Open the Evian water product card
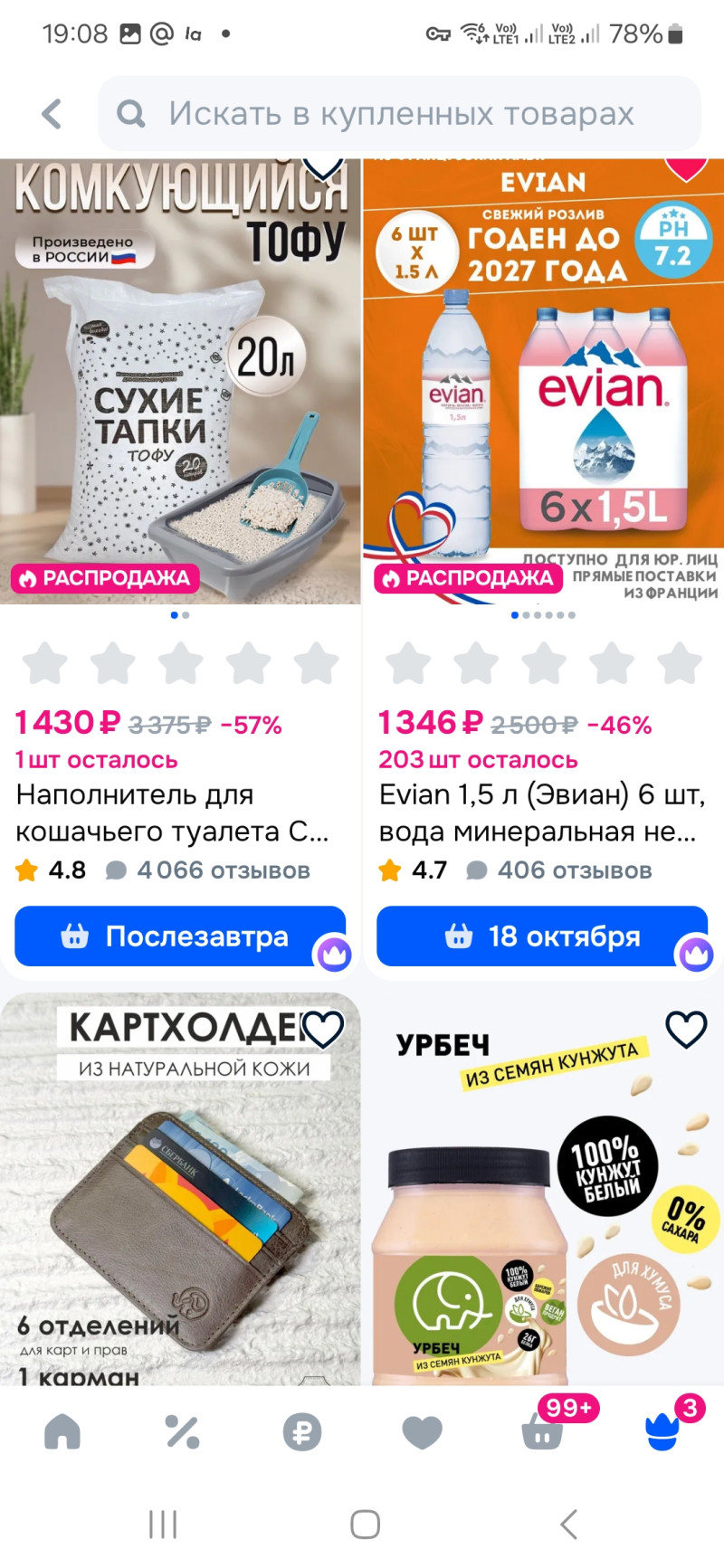 pos(543,380)
